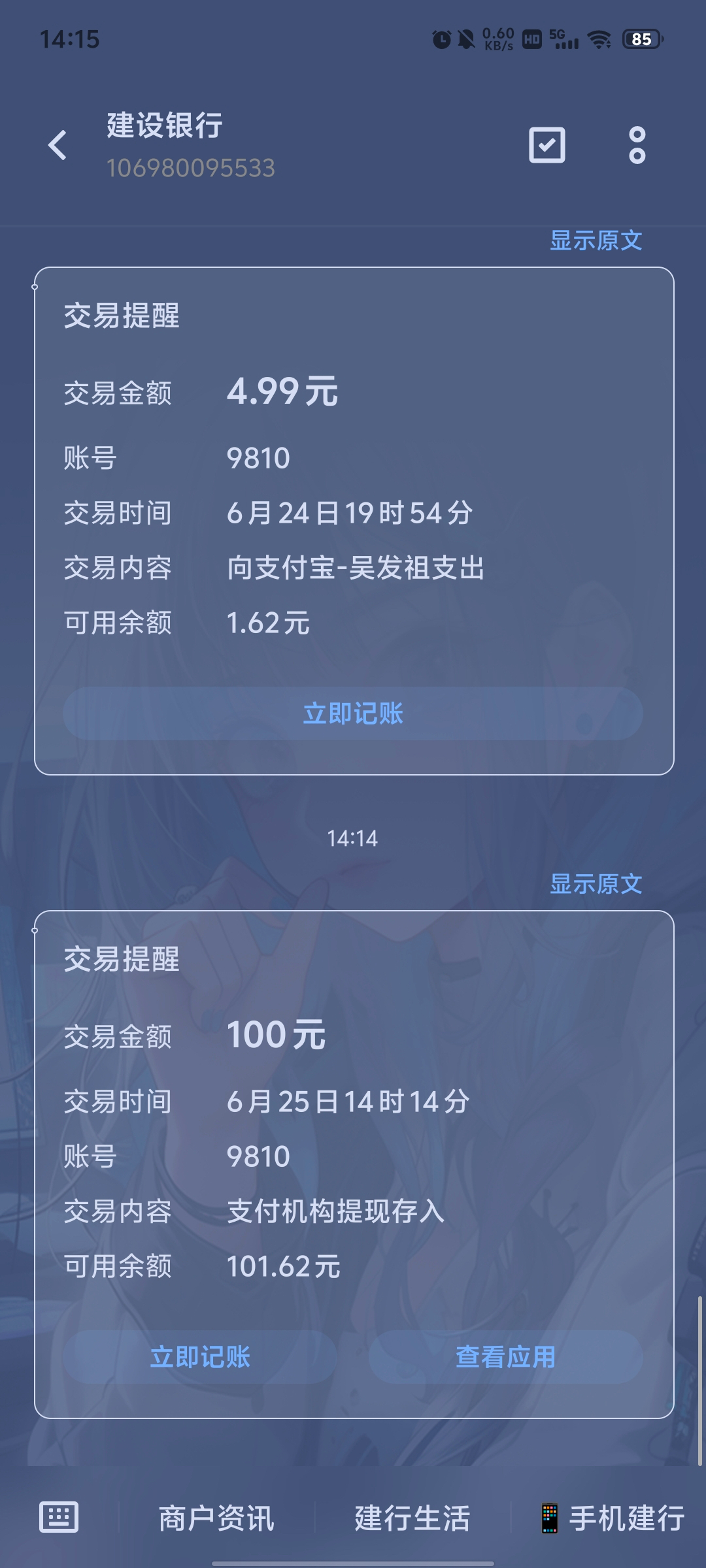The height and width of the screenshot is (1568, 706).
Task: Open the 商户资讯 menu
Action: pos(216,1518)
